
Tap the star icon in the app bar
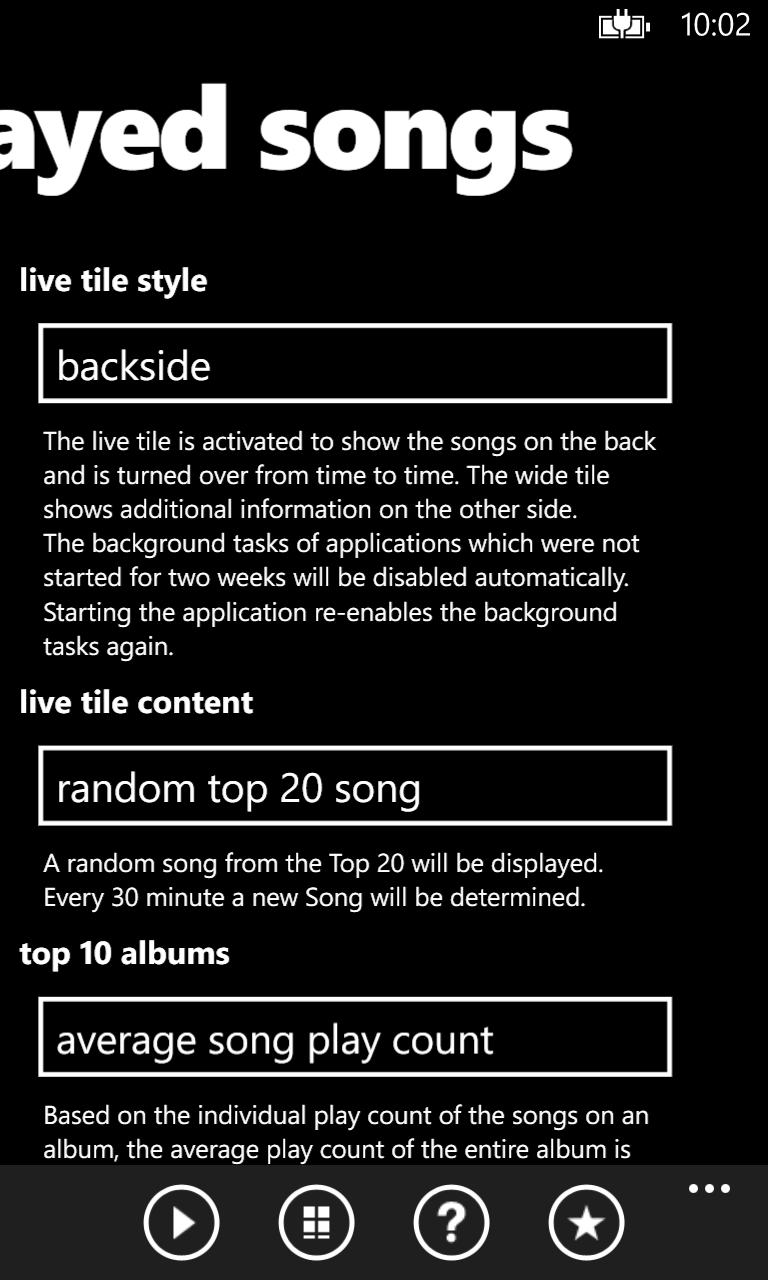tap(586, 1222)
